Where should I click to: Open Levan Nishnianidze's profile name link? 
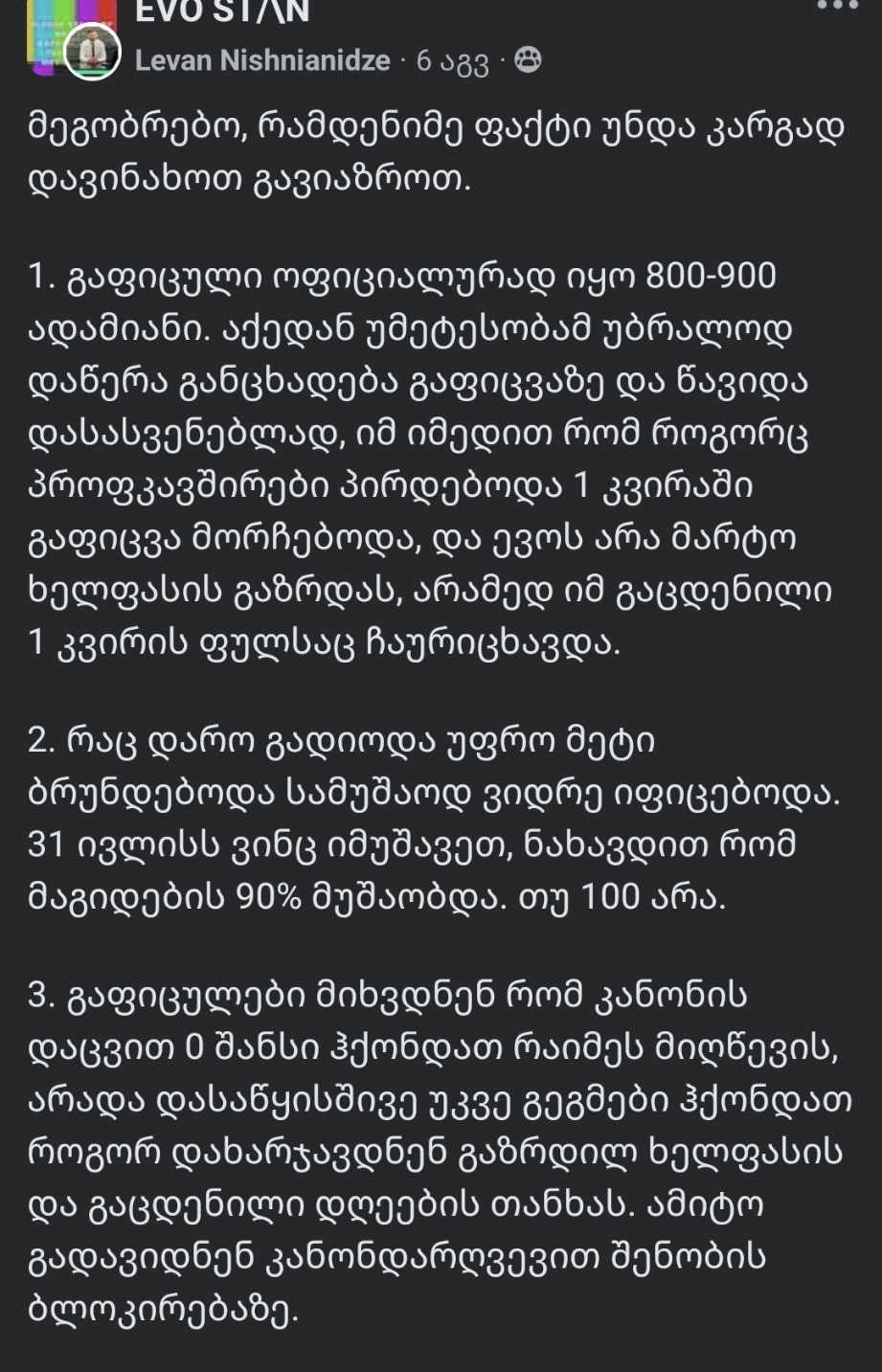[x=262, y=60]
